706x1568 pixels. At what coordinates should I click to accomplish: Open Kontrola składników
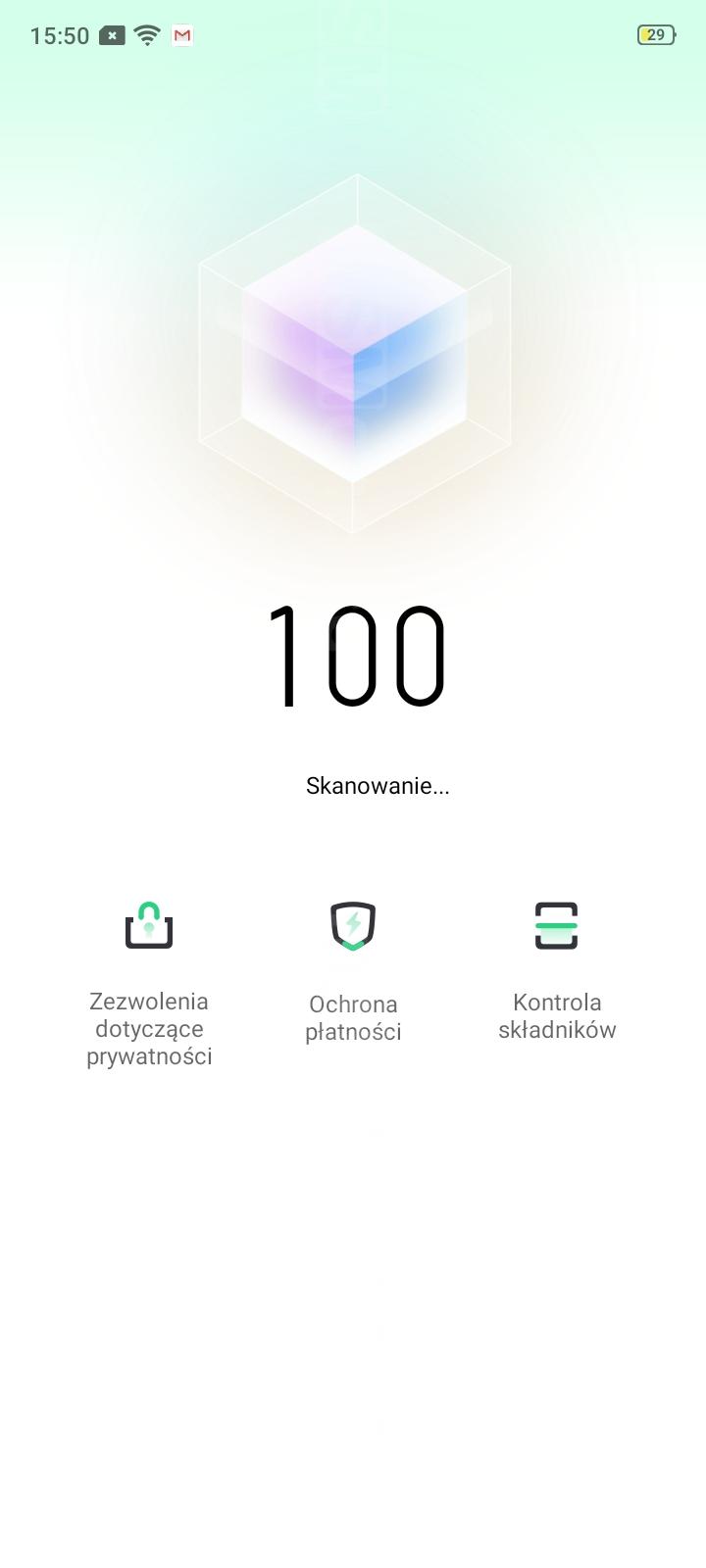point(557,972)
